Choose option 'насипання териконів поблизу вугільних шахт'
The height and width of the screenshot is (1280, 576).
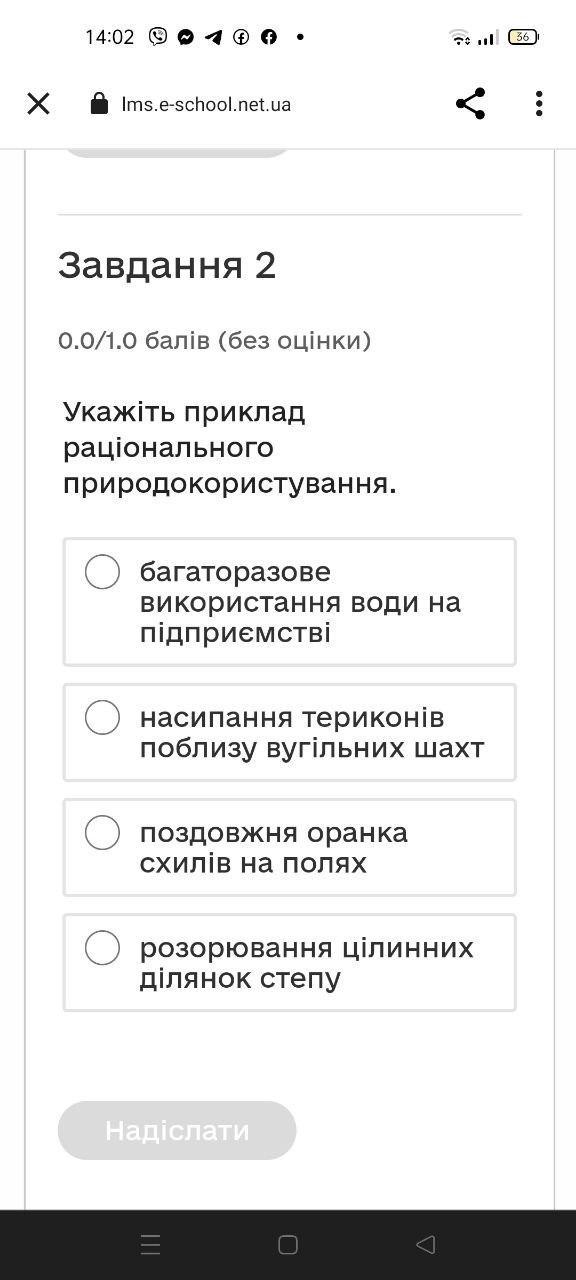pyautogui.click(x=290, y=732)
